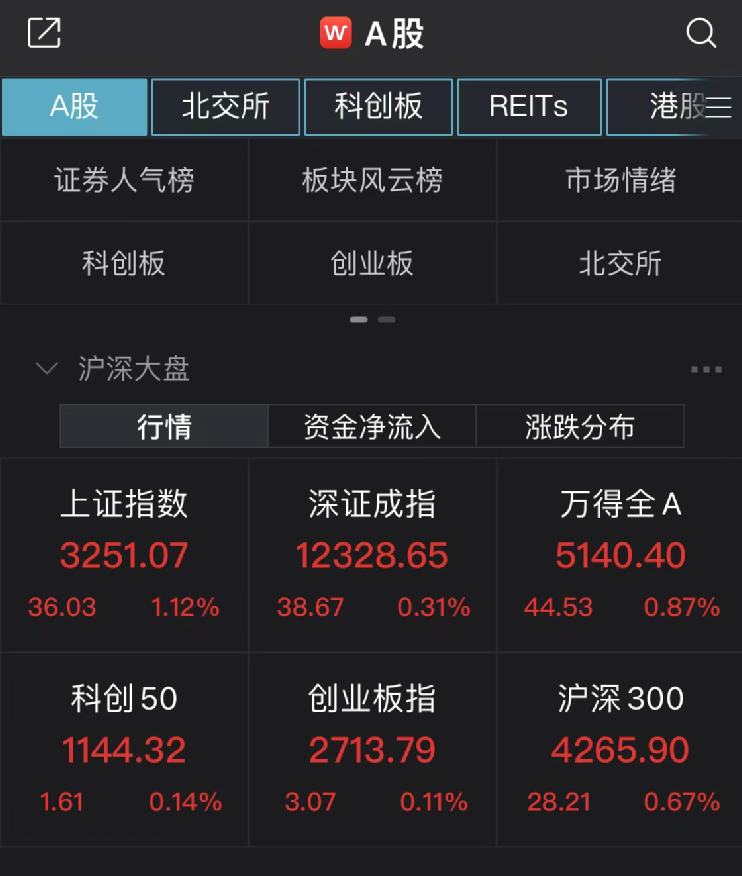Open 证券人气榜
The width and height of the screenshot is (742, 876).
124,180
